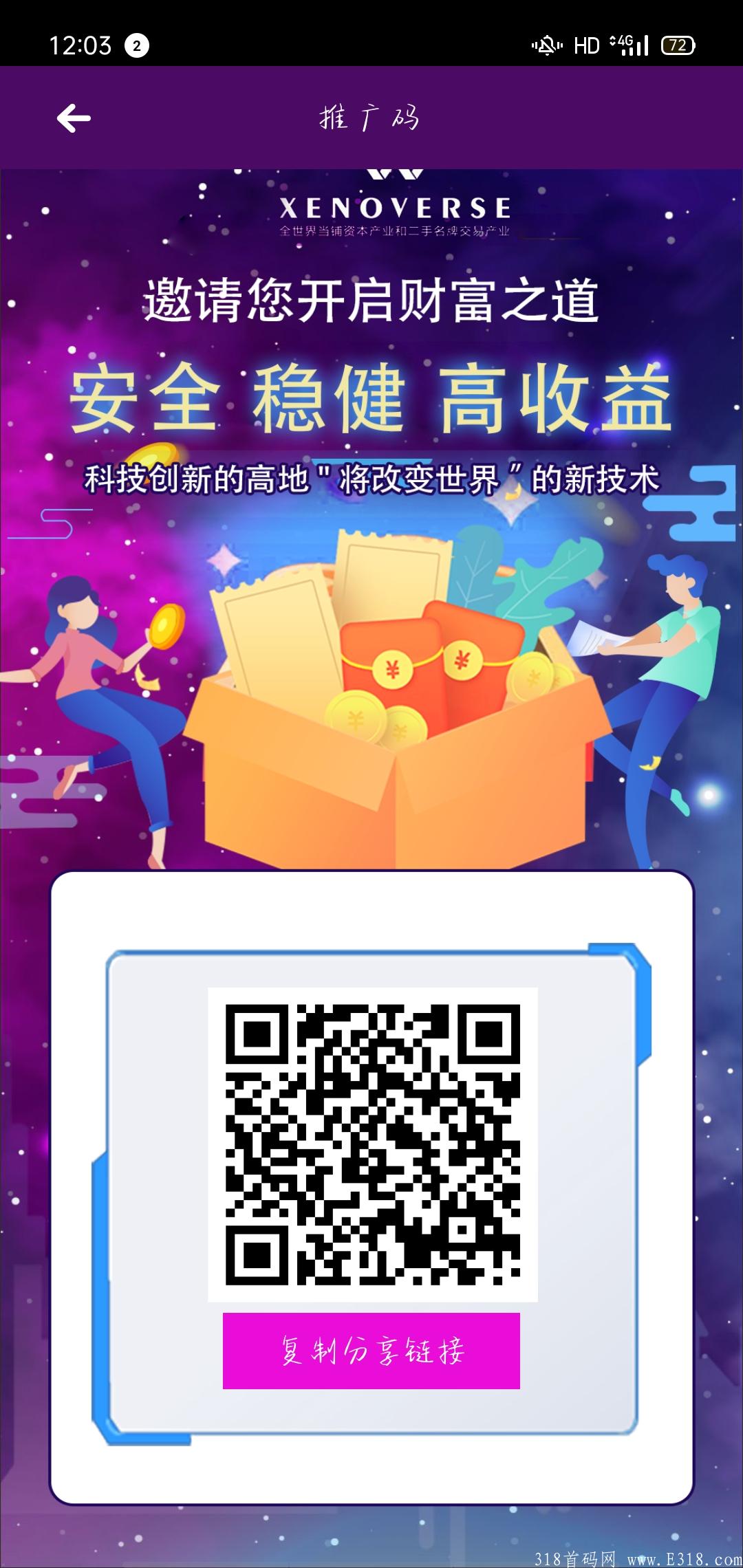Scan-select the QR code image
Viewport: 743px width, 1568px height.
(x=371, y=1142)
